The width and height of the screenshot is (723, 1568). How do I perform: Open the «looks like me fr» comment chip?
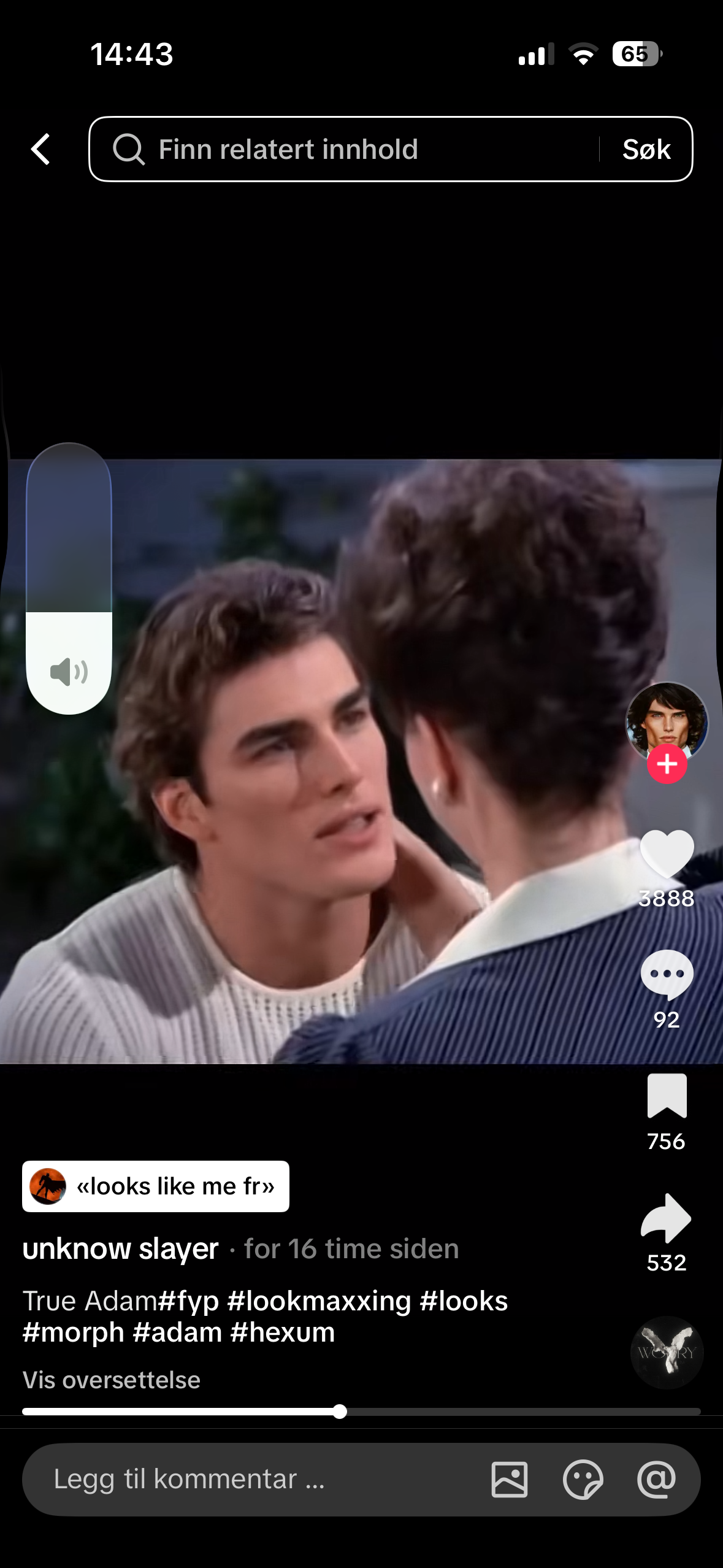(156, 1186)
